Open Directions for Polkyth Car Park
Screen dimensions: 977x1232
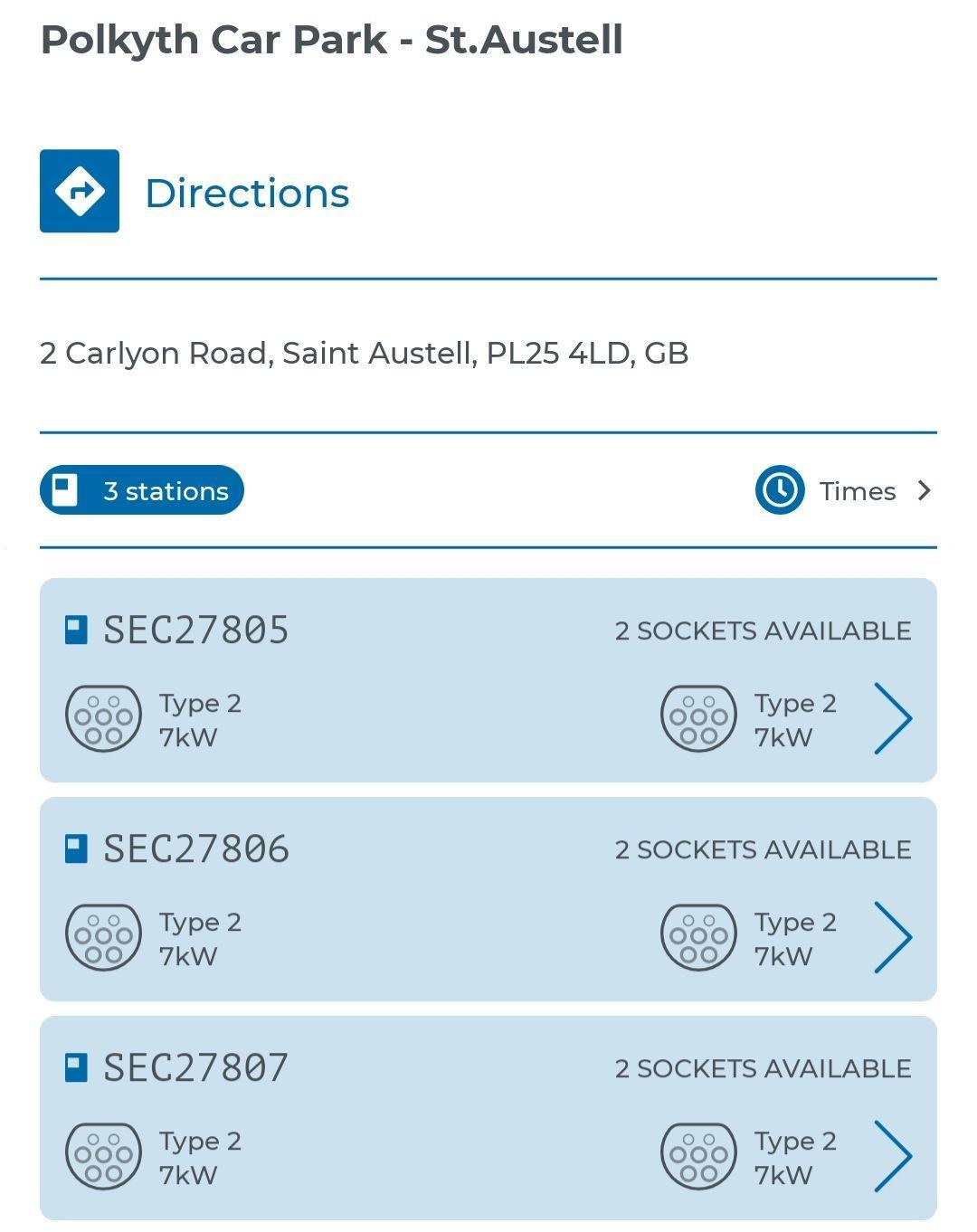[x=247, y=191]
